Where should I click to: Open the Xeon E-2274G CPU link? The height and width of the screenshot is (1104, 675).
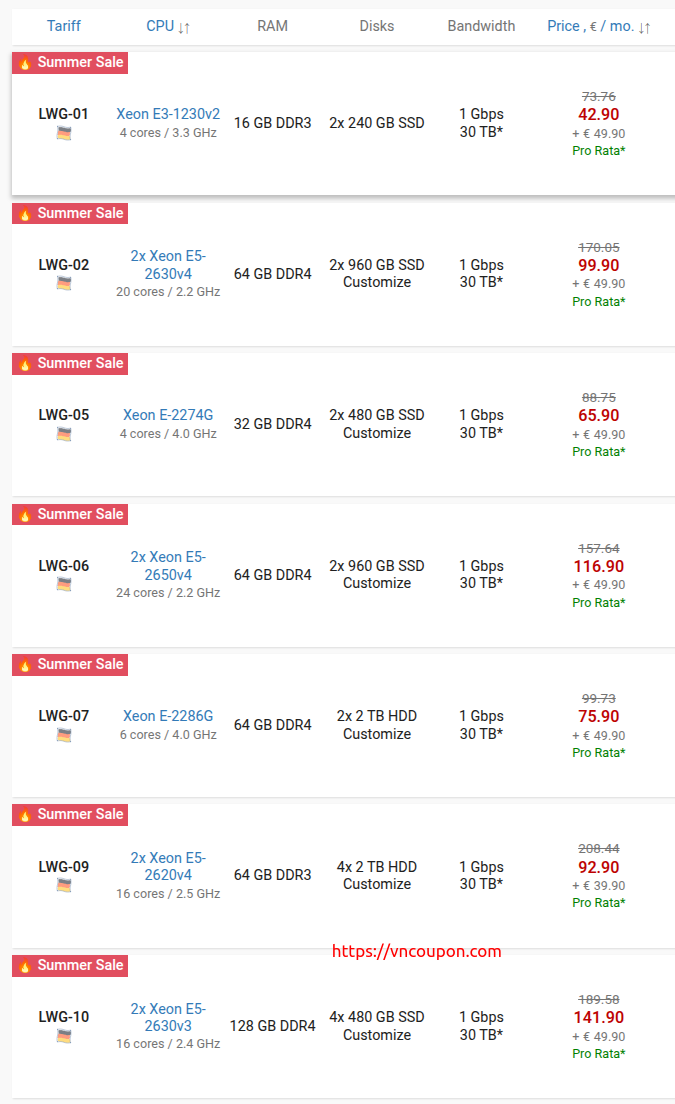pos(168,415)
